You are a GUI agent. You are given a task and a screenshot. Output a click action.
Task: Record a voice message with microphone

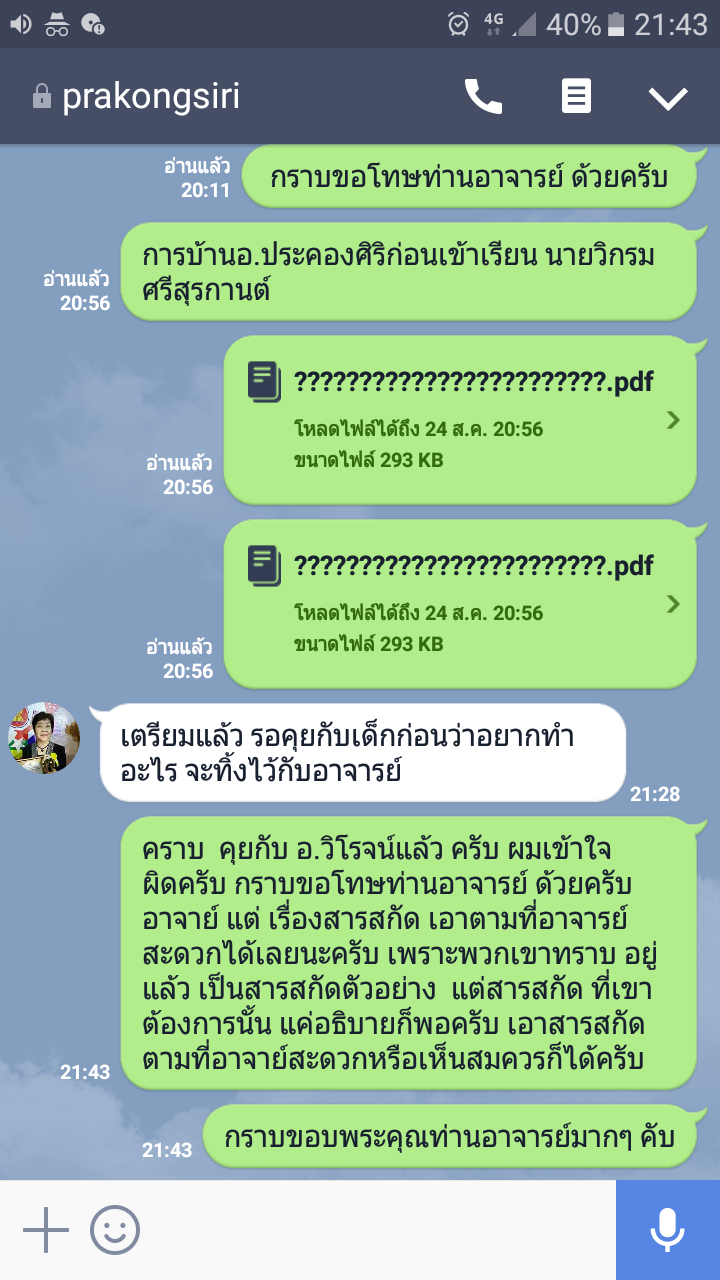(x=667, y=1230)
